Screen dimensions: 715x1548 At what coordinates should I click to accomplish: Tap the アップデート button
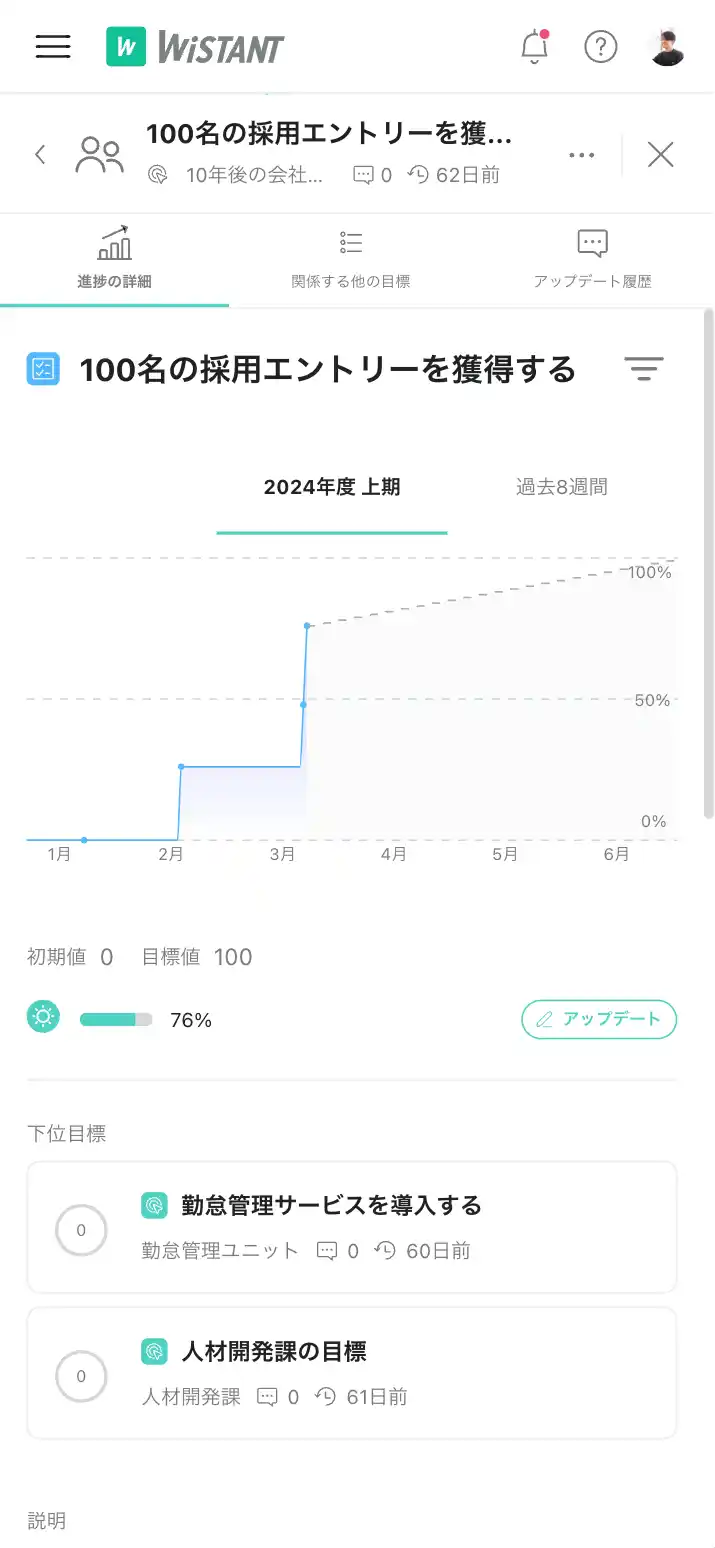[x=599, y=1019]
